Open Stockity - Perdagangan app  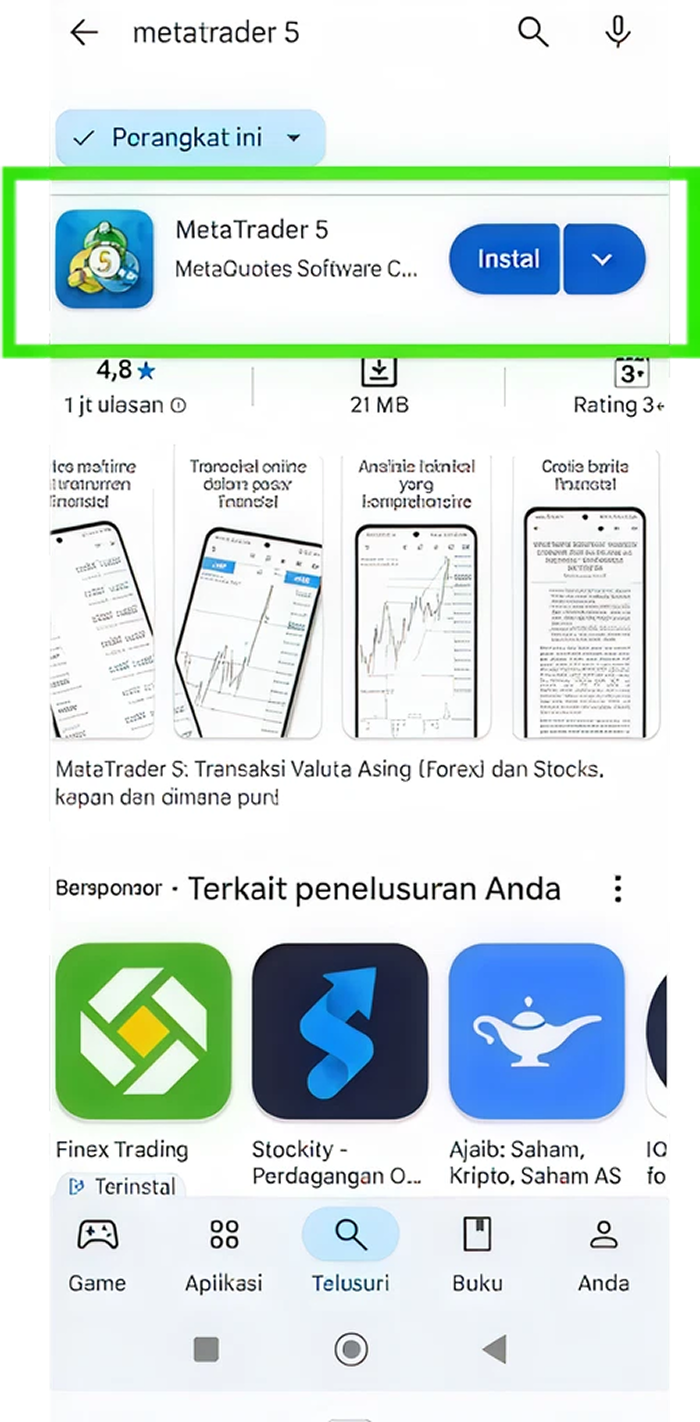coord(339,1065)
